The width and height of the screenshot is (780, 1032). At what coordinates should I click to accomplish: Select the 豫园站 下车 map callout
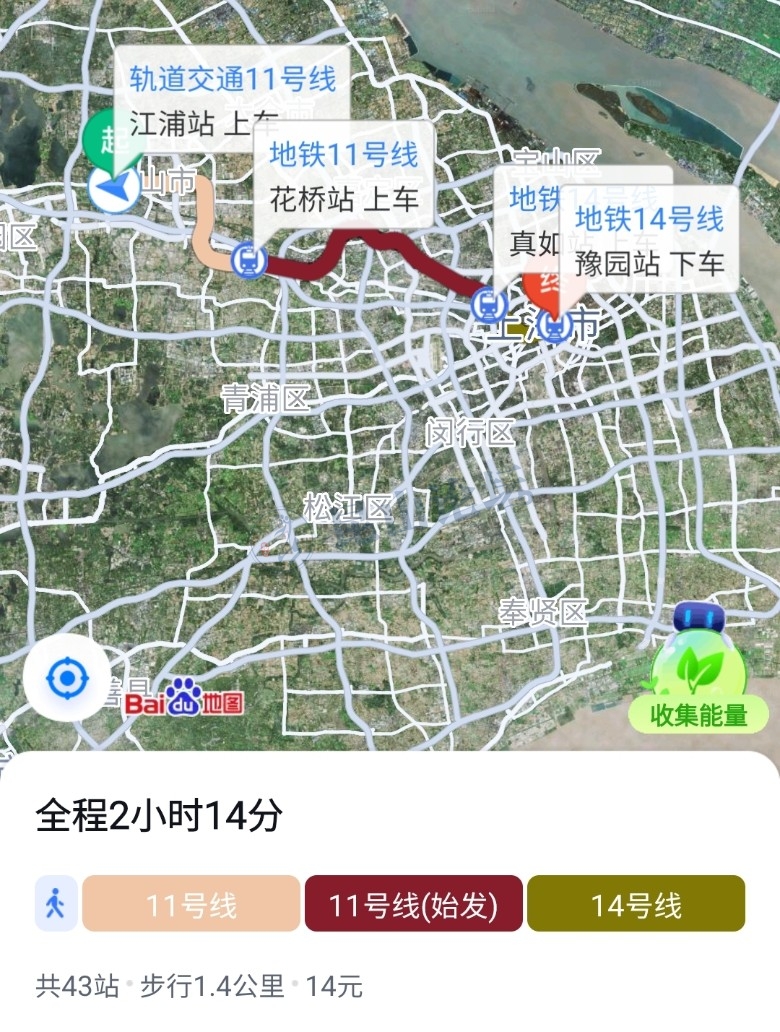pos(649,240)
